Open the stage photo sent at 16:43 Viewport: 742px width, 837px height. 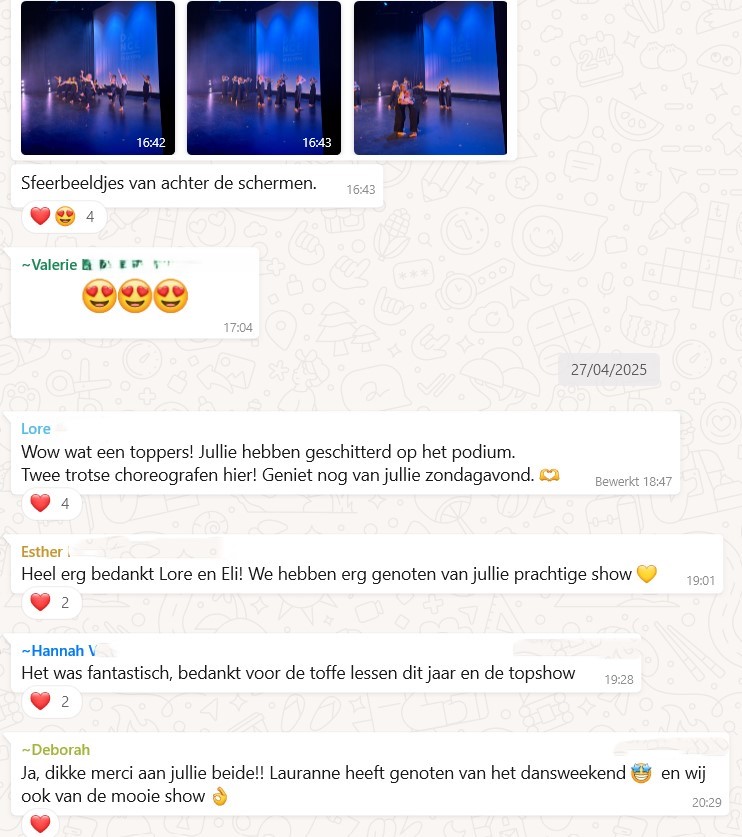pyautogui.click(x=263, y=77)
